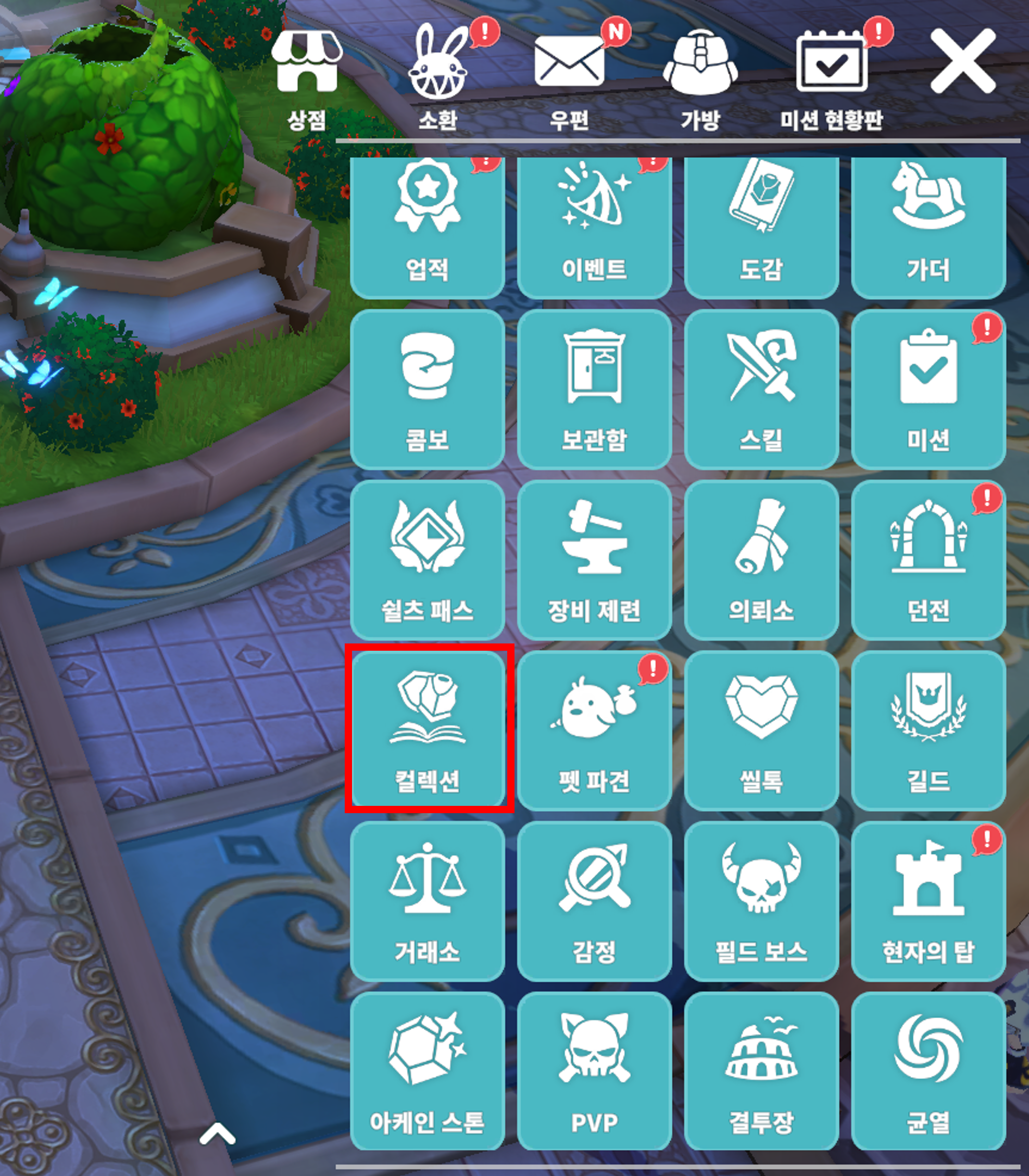Open the 쉴츠 패스 pass
The height and width of the screenshot is (1176, 1029).
coord(428,560)
